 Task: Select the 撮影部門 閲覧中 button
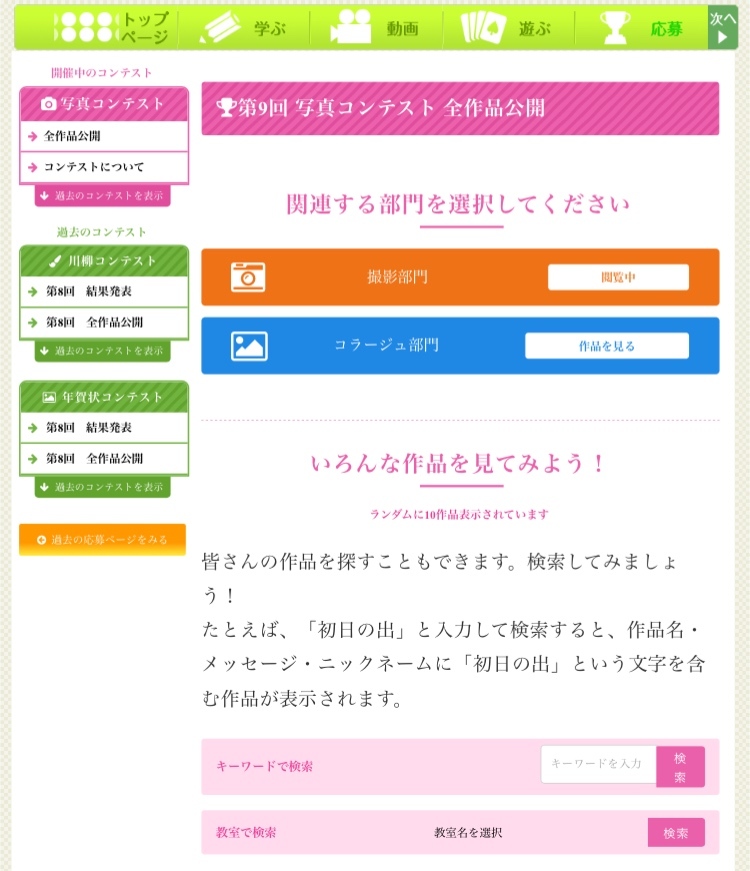[x=617, y=277]
